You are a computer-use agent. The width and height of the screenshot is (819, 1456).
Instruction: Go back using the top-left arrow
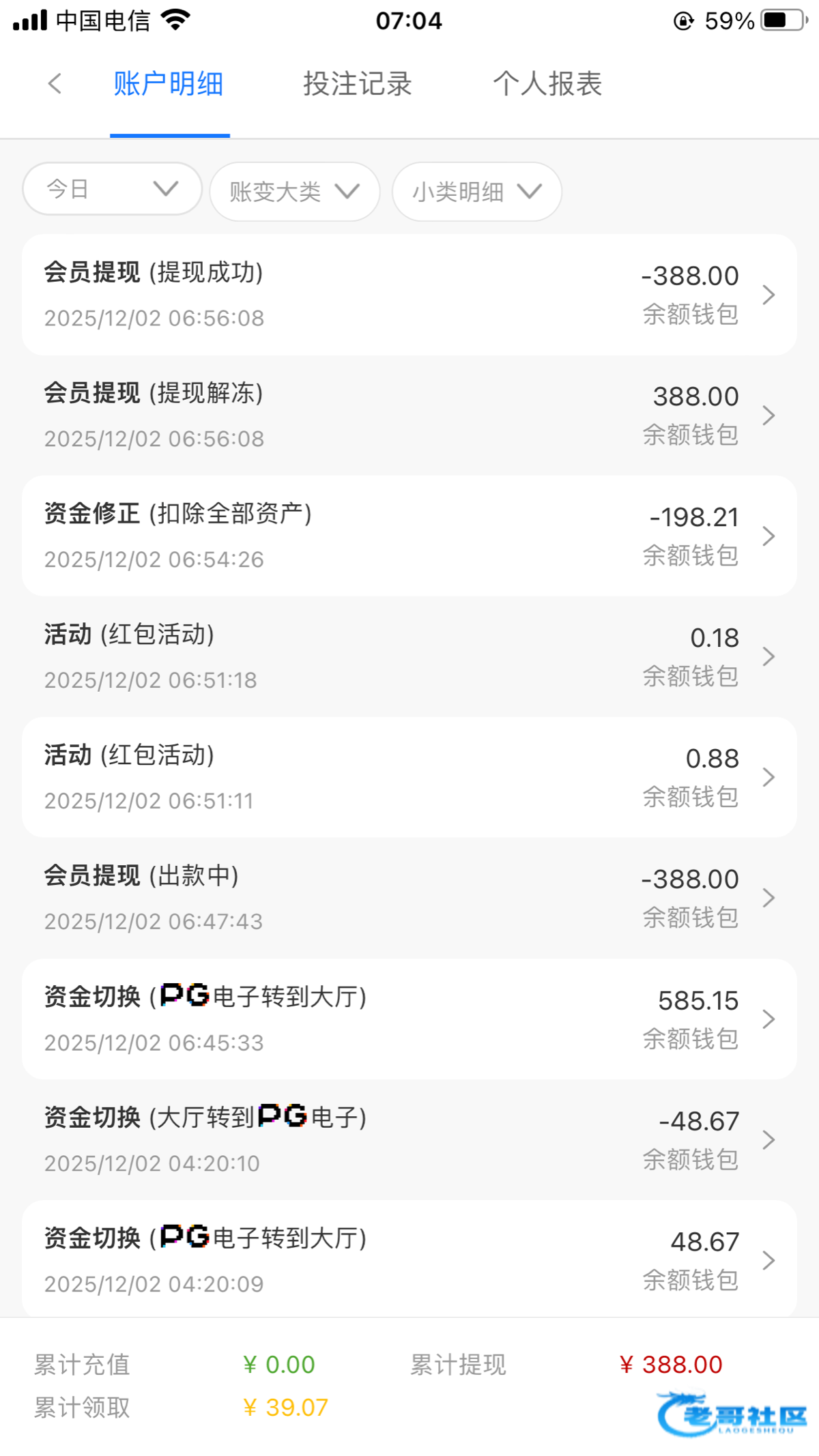[55, 84]
